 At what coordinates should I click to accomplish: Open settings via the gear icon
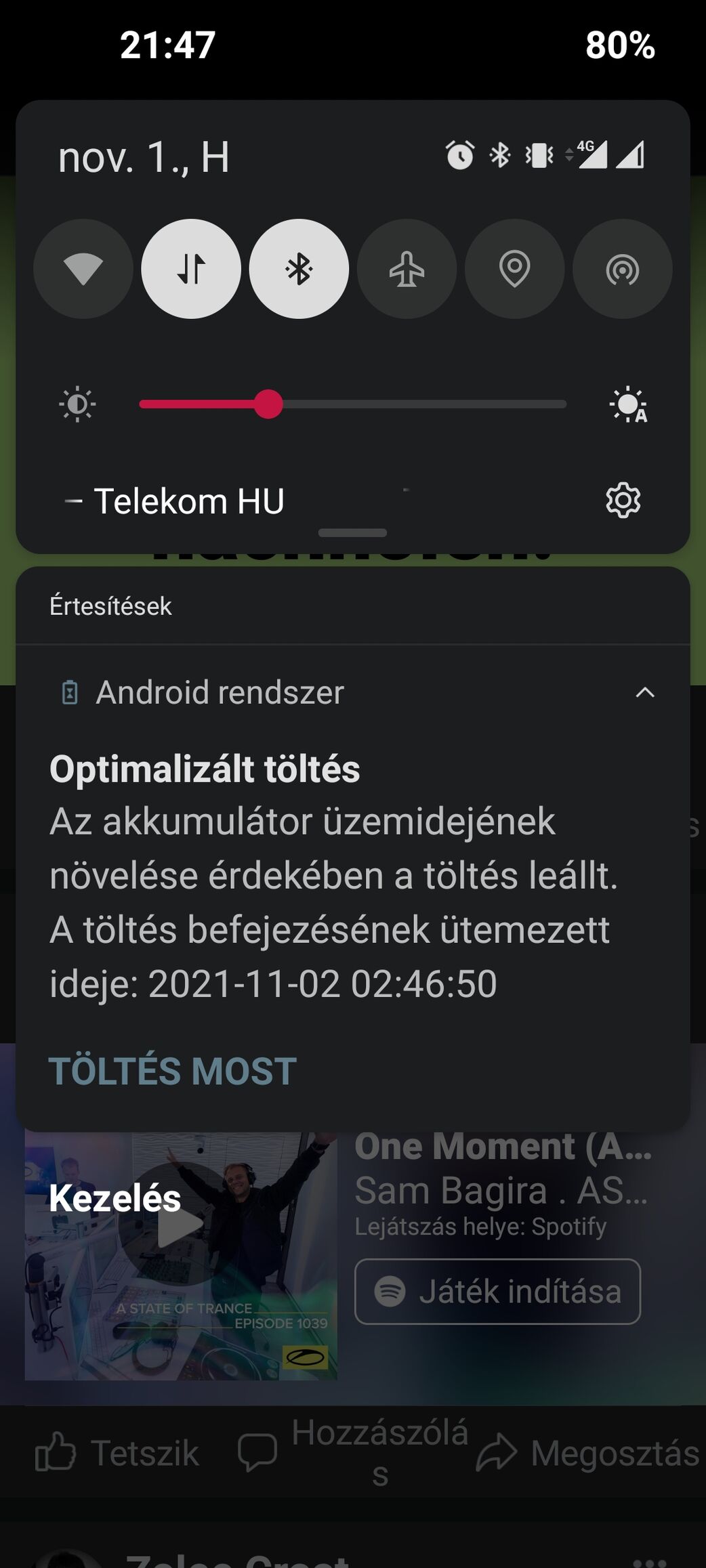click(623, 501)
